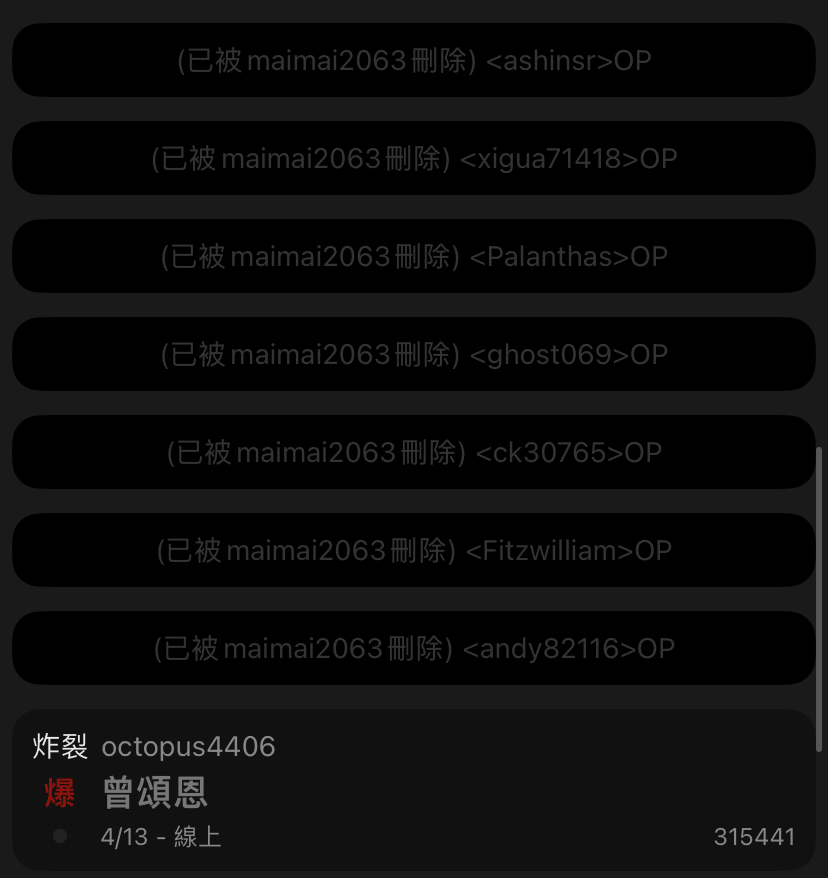This screenshot has width=828, height=878.
Task: Open the 曾頌恩 post by octopus4406
Action: (x=155, y=793)
